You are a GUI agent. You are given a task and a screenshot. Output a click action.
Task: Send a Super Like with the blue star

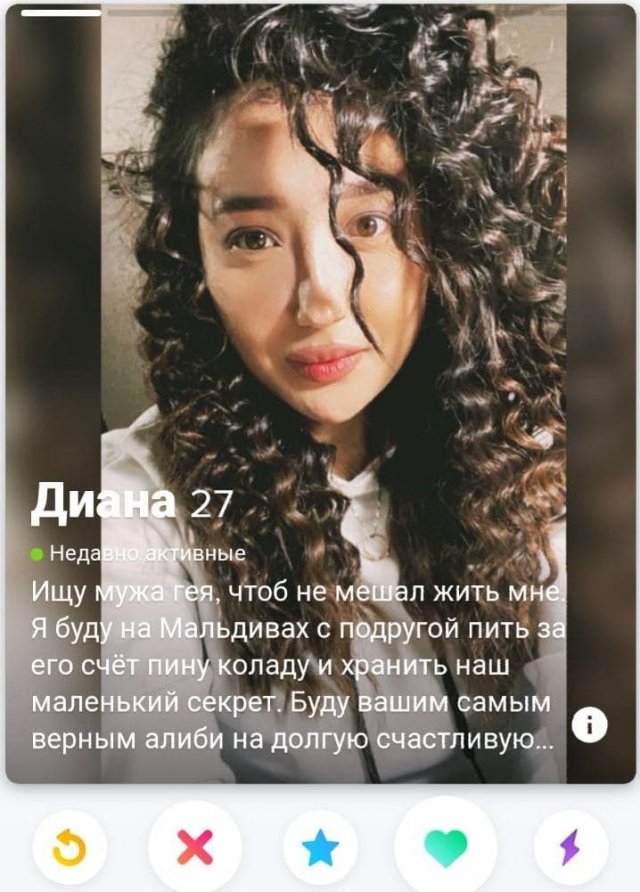[x=321, y=848]
